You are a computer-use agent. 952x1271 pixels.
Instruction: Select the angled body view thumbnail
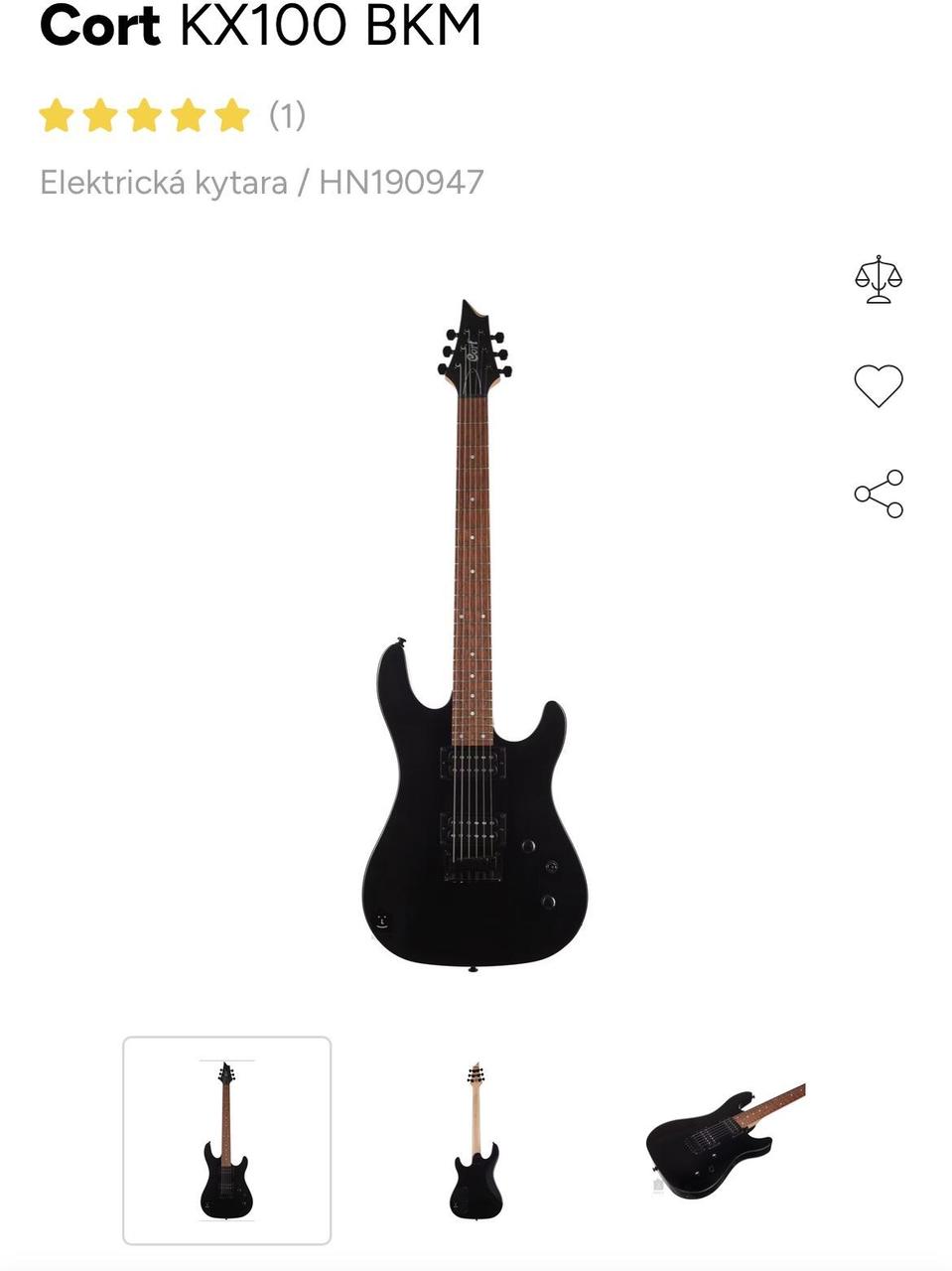pyautogui.click(x=725, y=1140)
